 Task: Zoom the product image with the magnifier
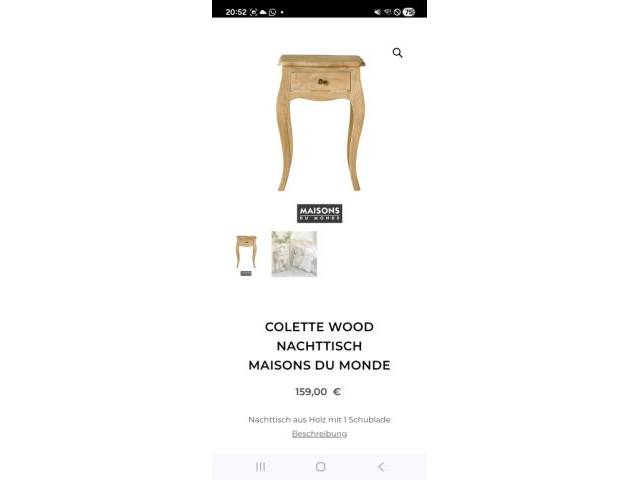coord(397,53)
